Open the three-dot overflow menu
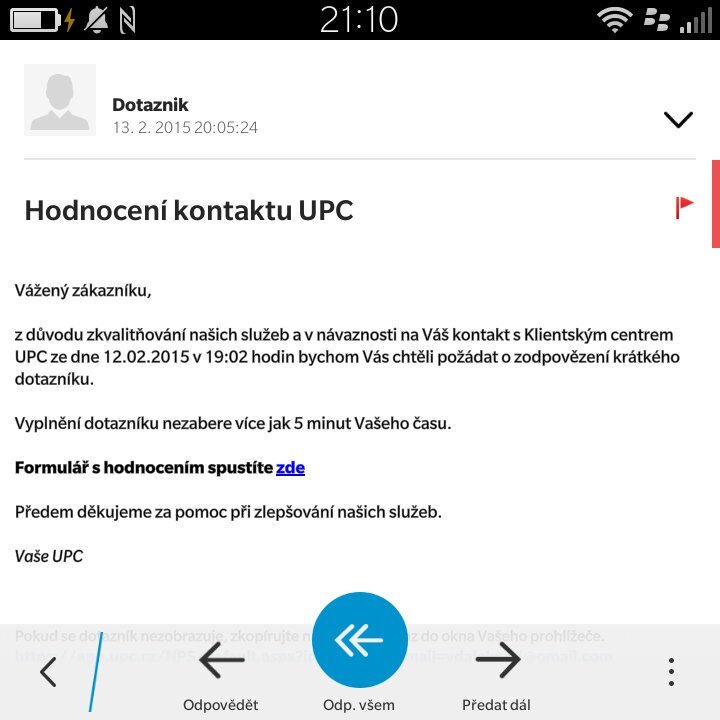Image resolution: width=720 pixels, height=720 pixels. 672,671
